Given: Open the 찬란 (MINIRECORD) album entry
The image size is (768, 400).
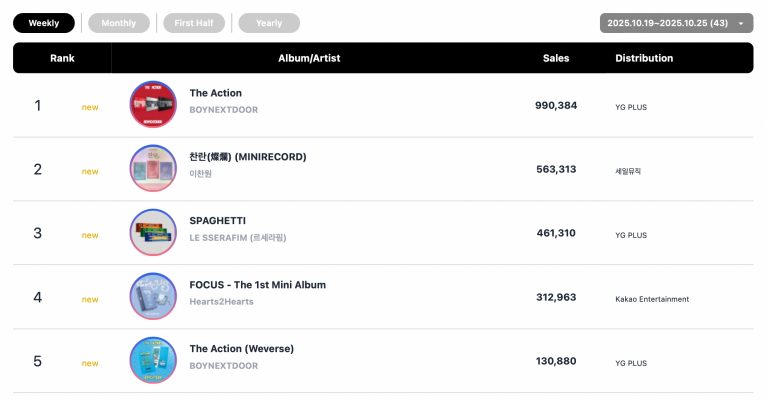Looking at the screenshot, I should point(247,157).
